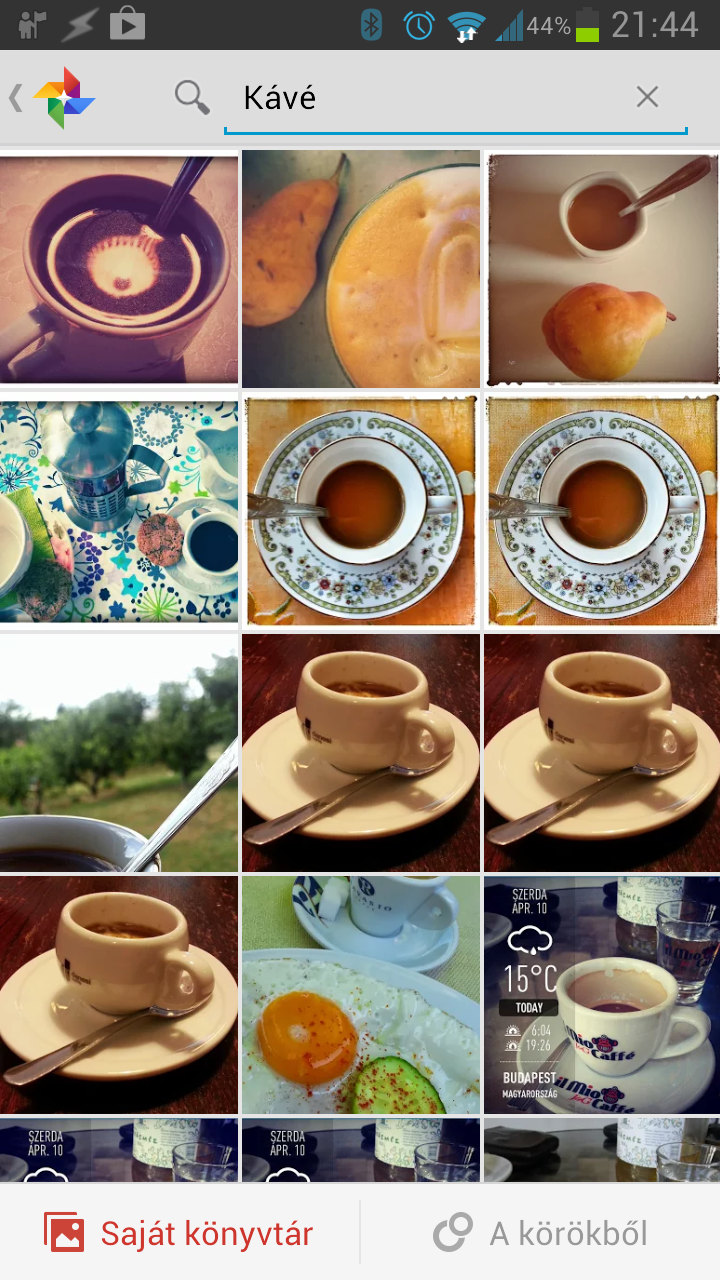Open the fried egg breakfast photo
The image size is (720, 1280).
(x=361, y=995)
